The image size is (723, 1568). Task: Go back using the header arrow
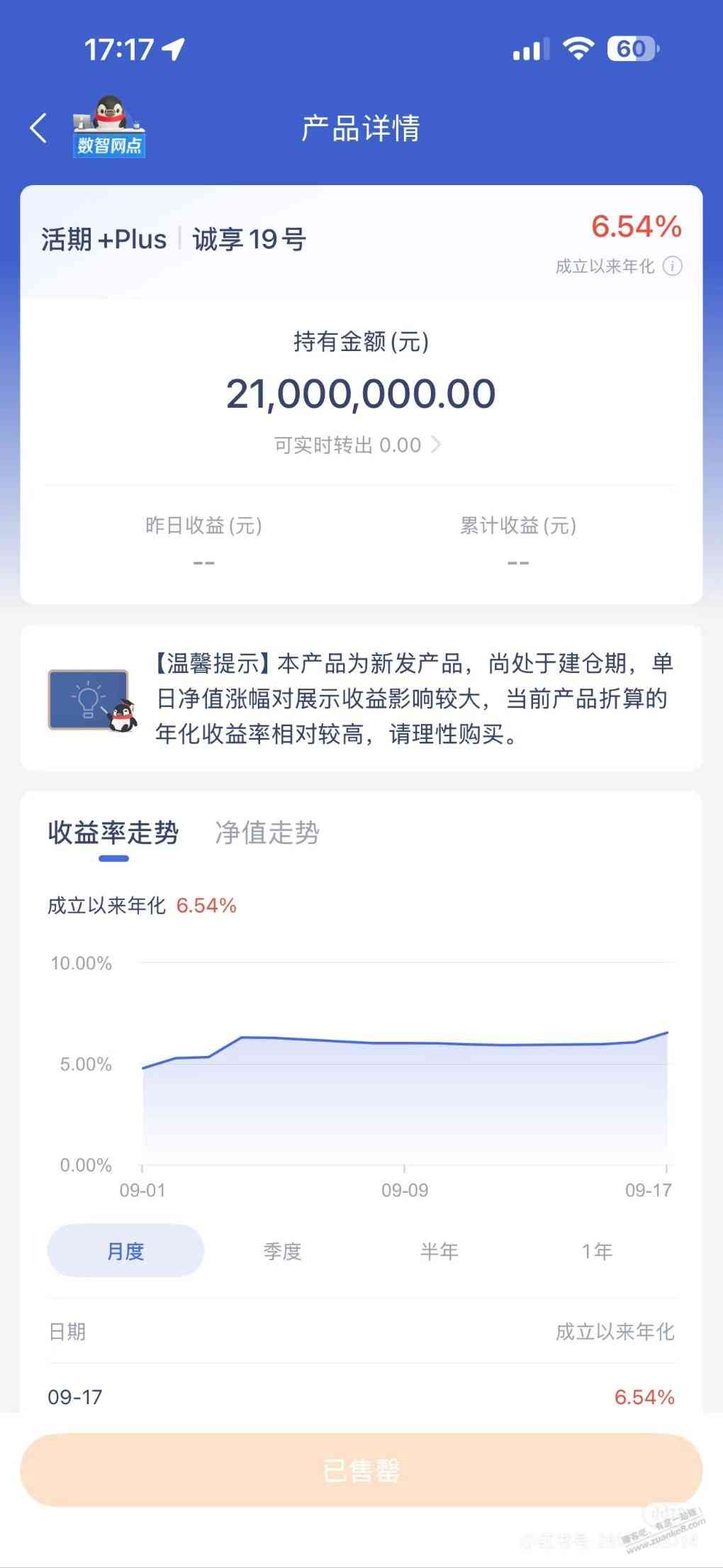click(38, 128)
